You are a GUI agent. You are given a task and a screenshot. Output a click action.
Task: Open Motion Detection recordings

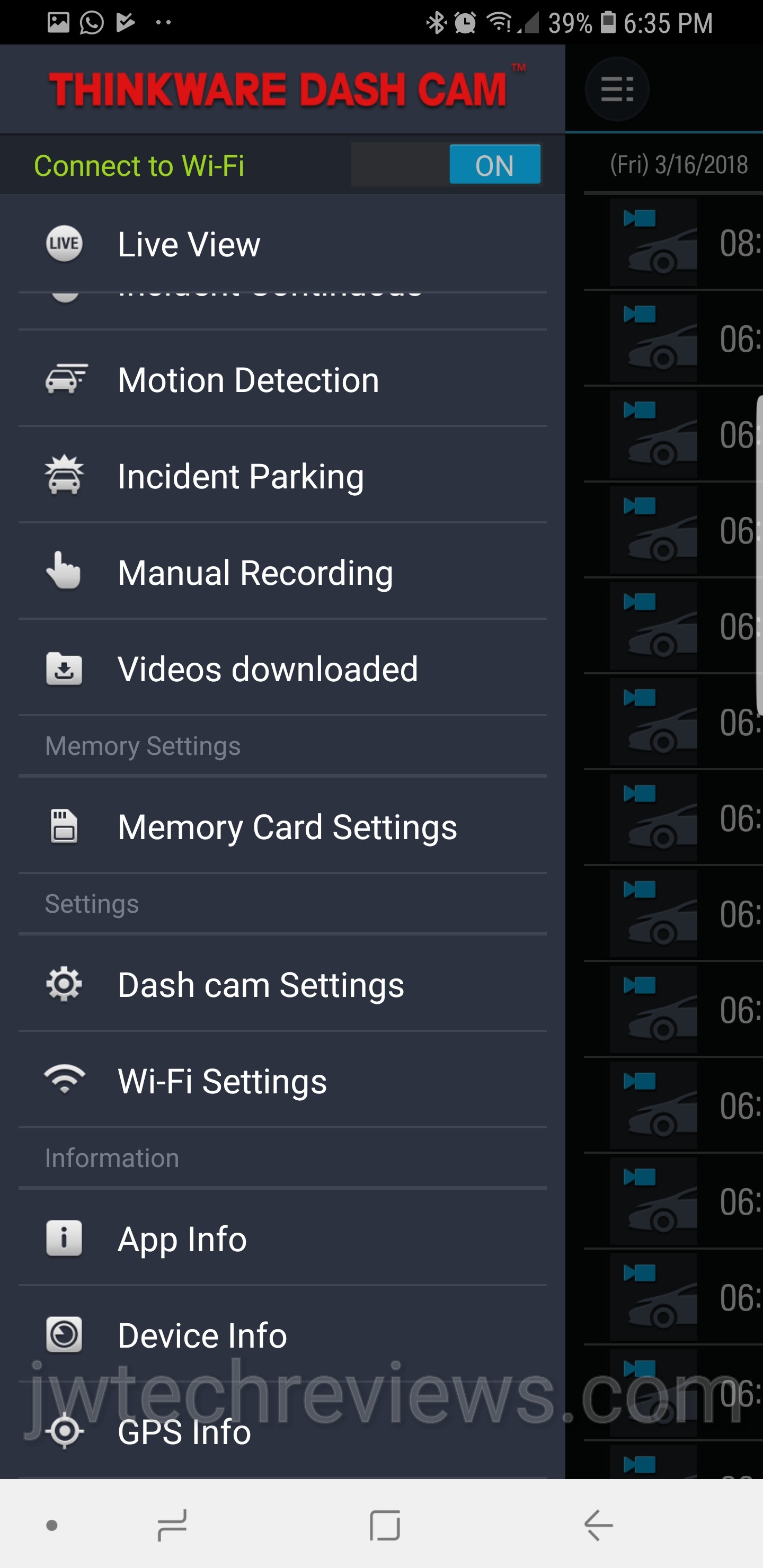(x=248, y=380)
